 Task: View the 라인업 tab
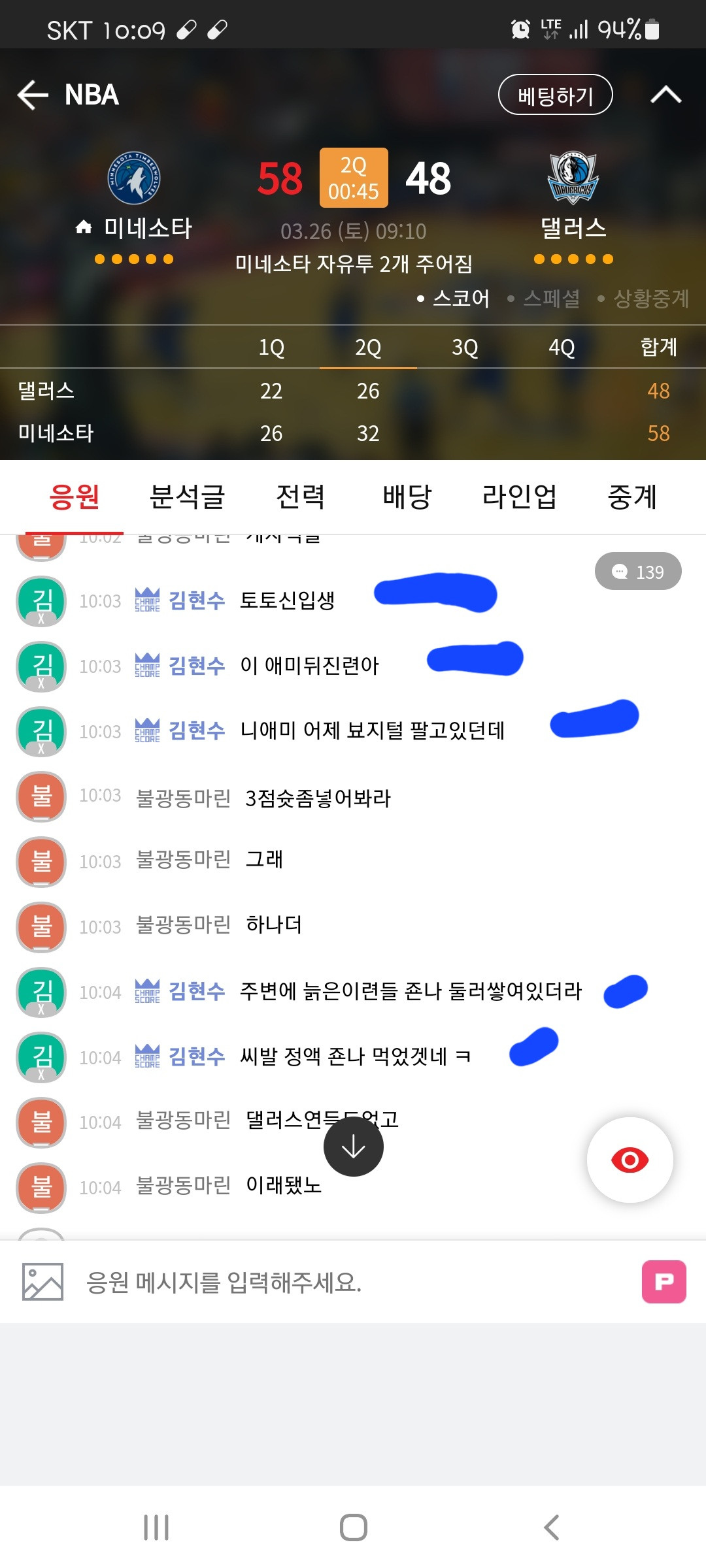pyautogui.click(x=519, y=497)
